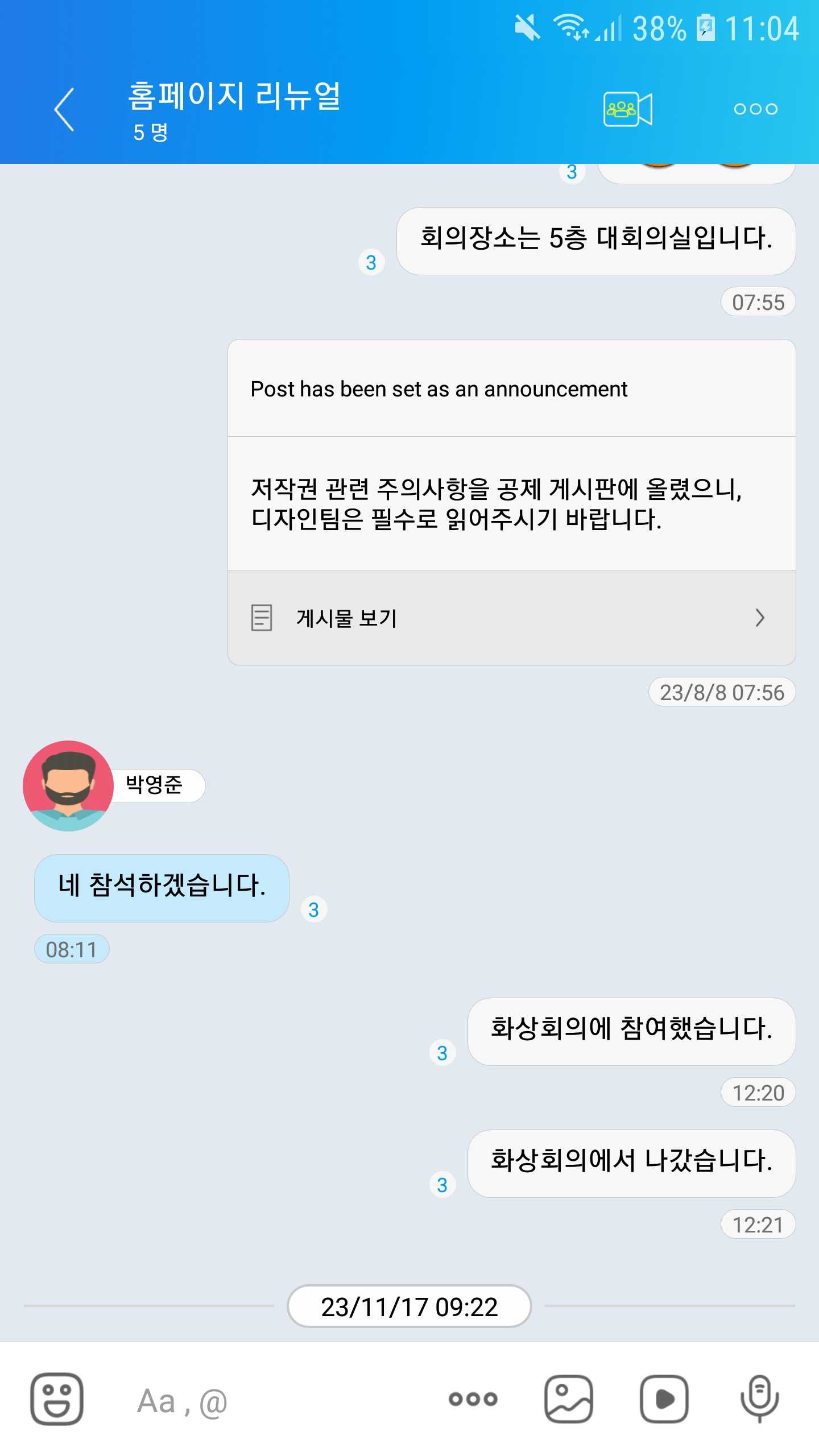Record a voice message with the microphone
This screenshot has width=819, height=1456.
tap(759, 1399)
